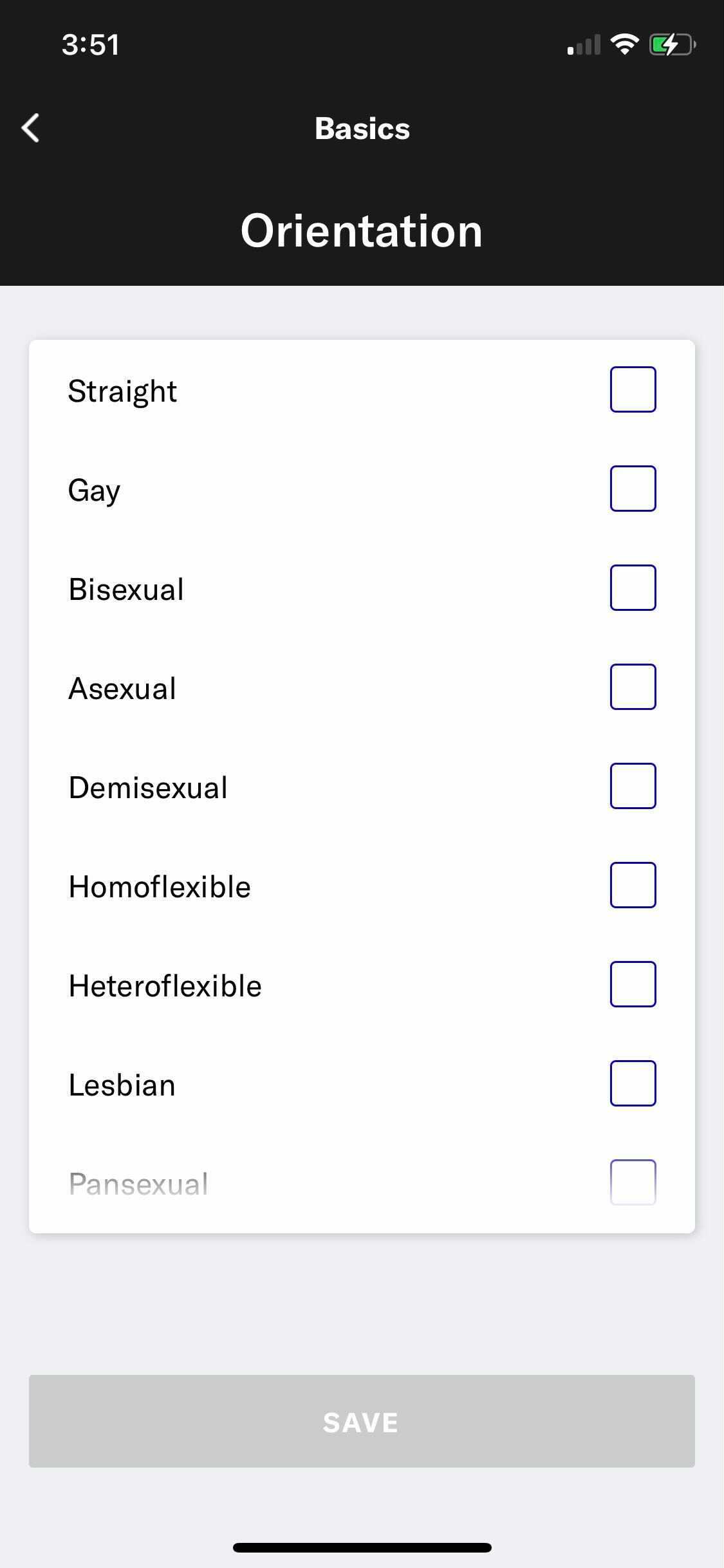Enable the Asexual checkbox
724x1568 pixels.
pyautogui.click(x=633, y=686)
